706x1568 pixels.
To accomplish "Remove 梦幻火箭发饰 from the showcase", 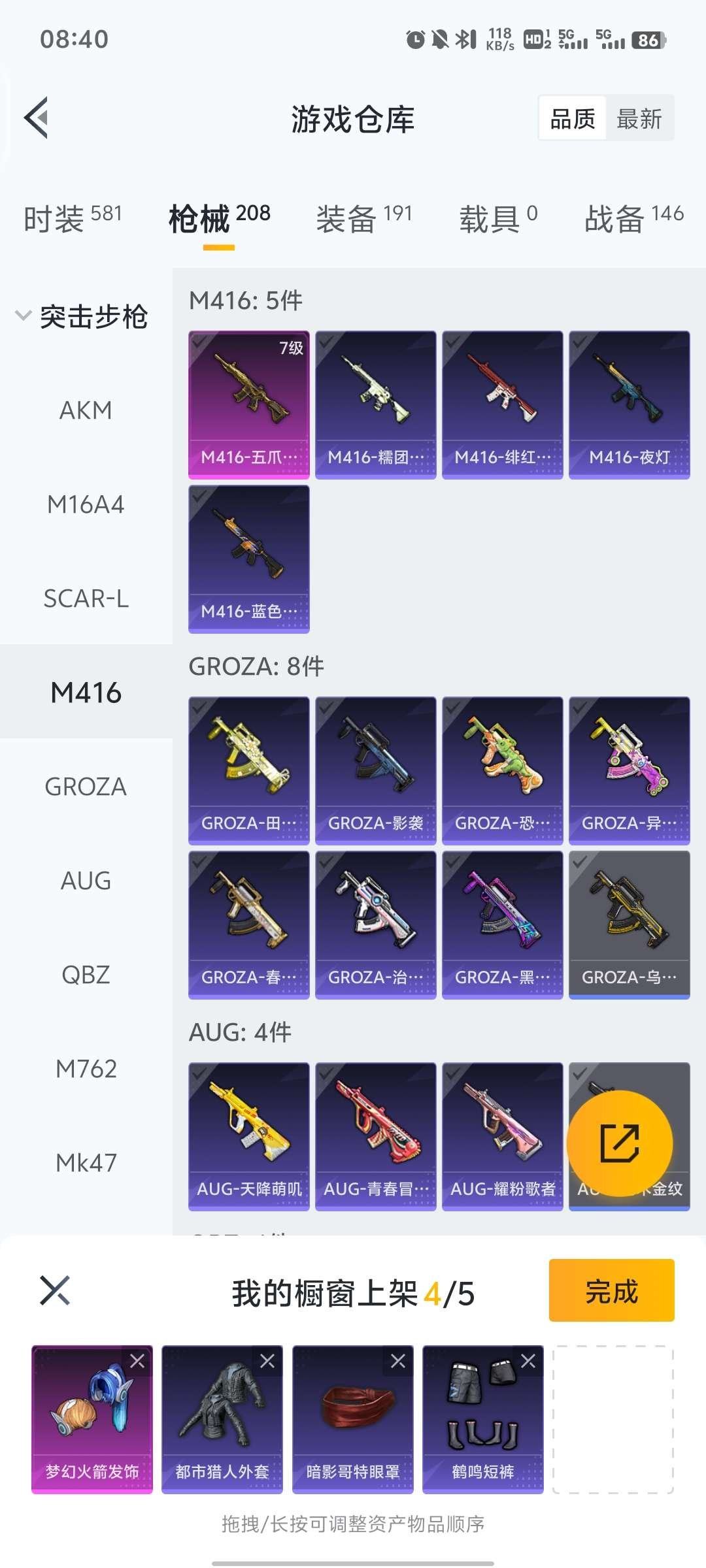I will [x=137, y=1362].
